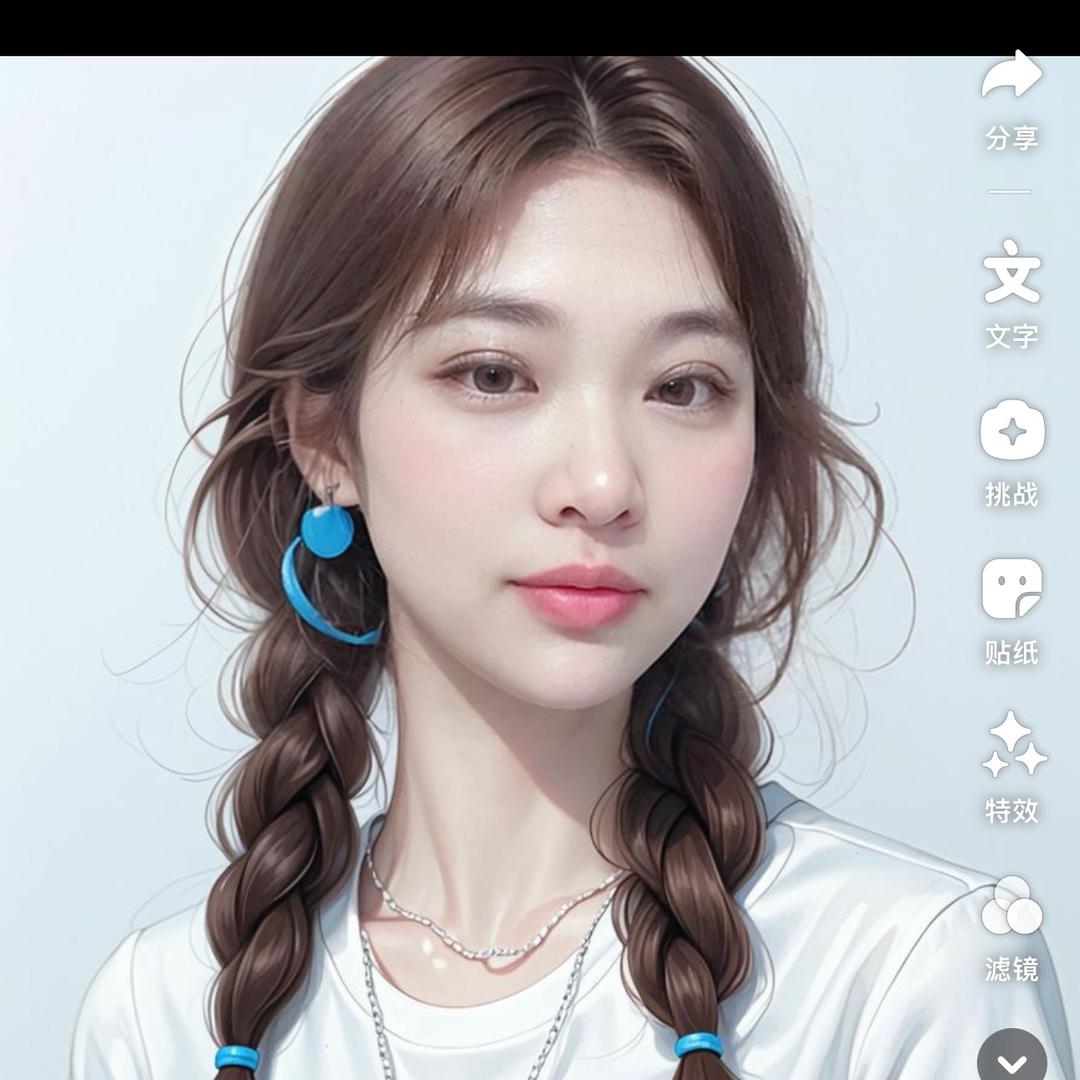Viewport: 1080px width, 1080px height.
Task: Expand more tools with the down chevron
Action: pos(1012,1057)
